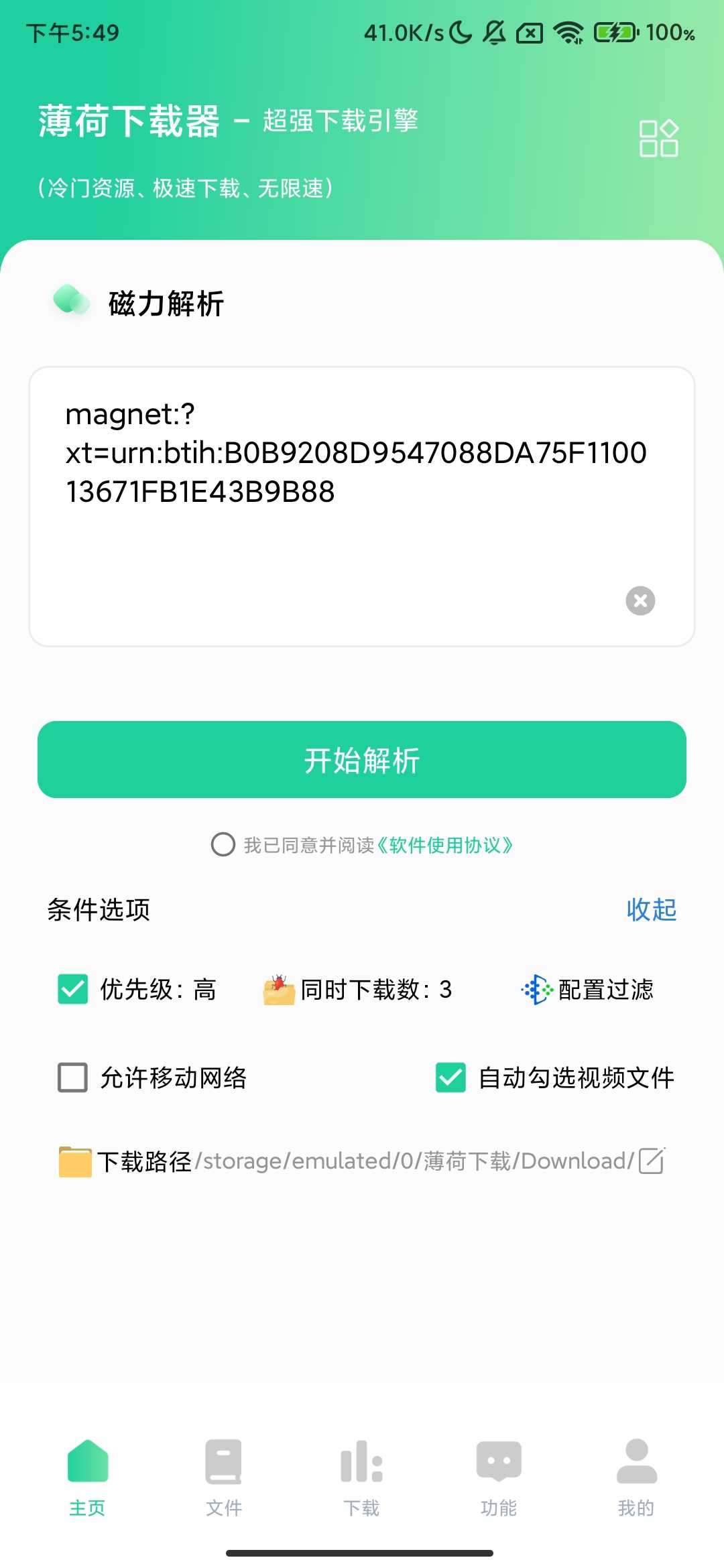Select the agree to 软件使用协议 radio button
724x1568 pixels.
pos(223,844)
